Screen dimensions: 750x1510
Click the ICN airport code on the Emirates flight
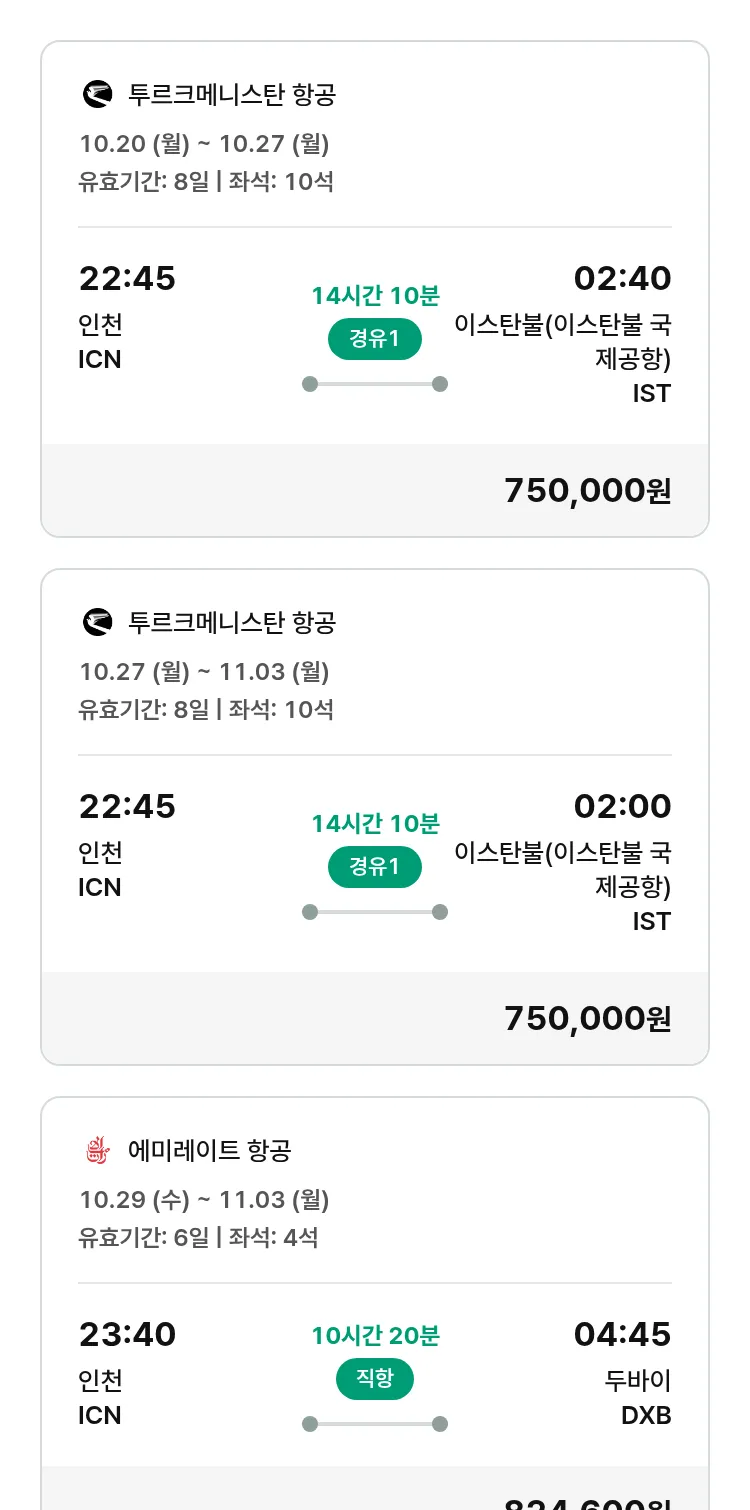pos(98,1415)
